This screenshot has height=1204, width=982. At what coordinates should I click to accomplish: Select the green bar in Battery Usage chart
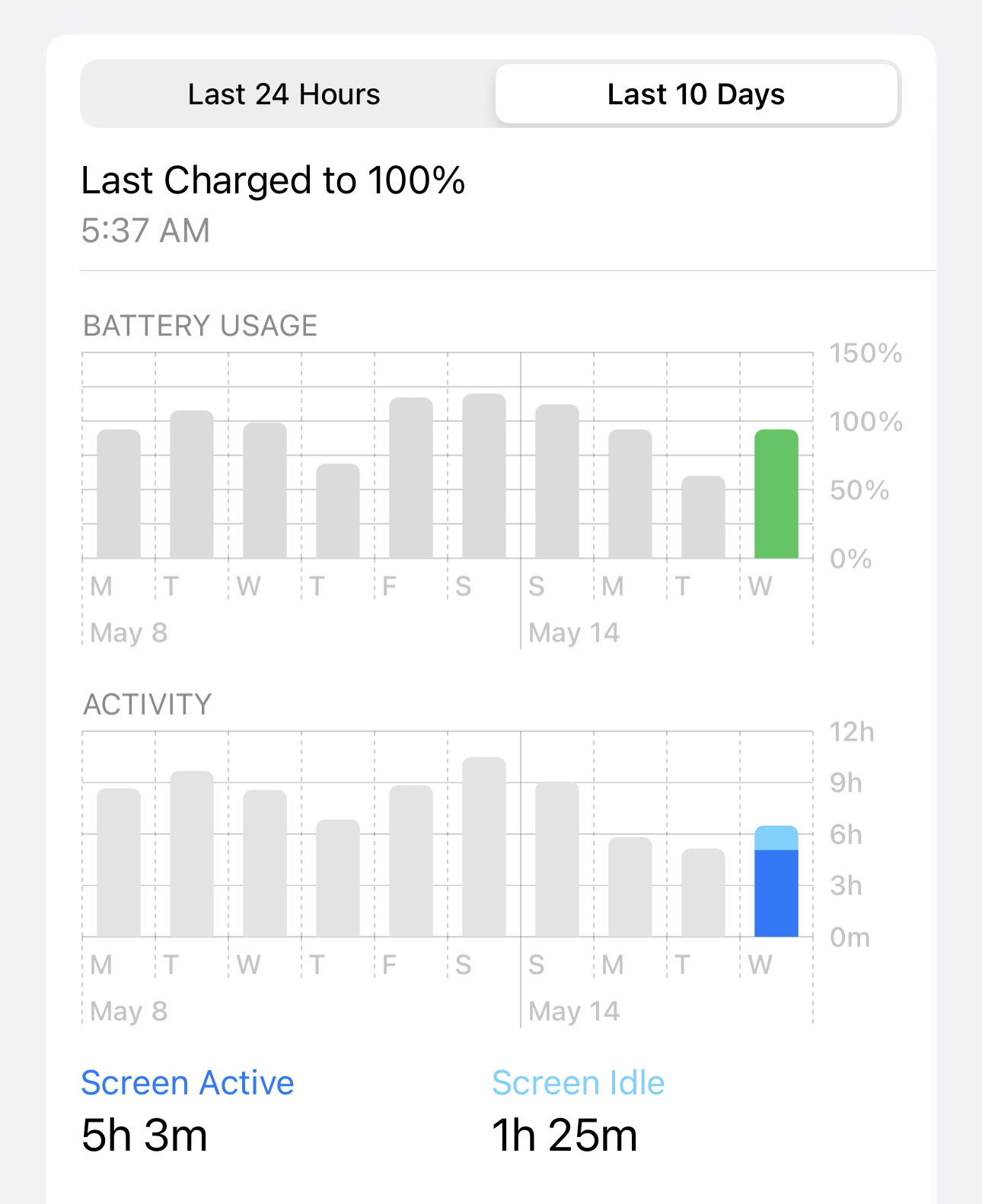tap(776, 495)
